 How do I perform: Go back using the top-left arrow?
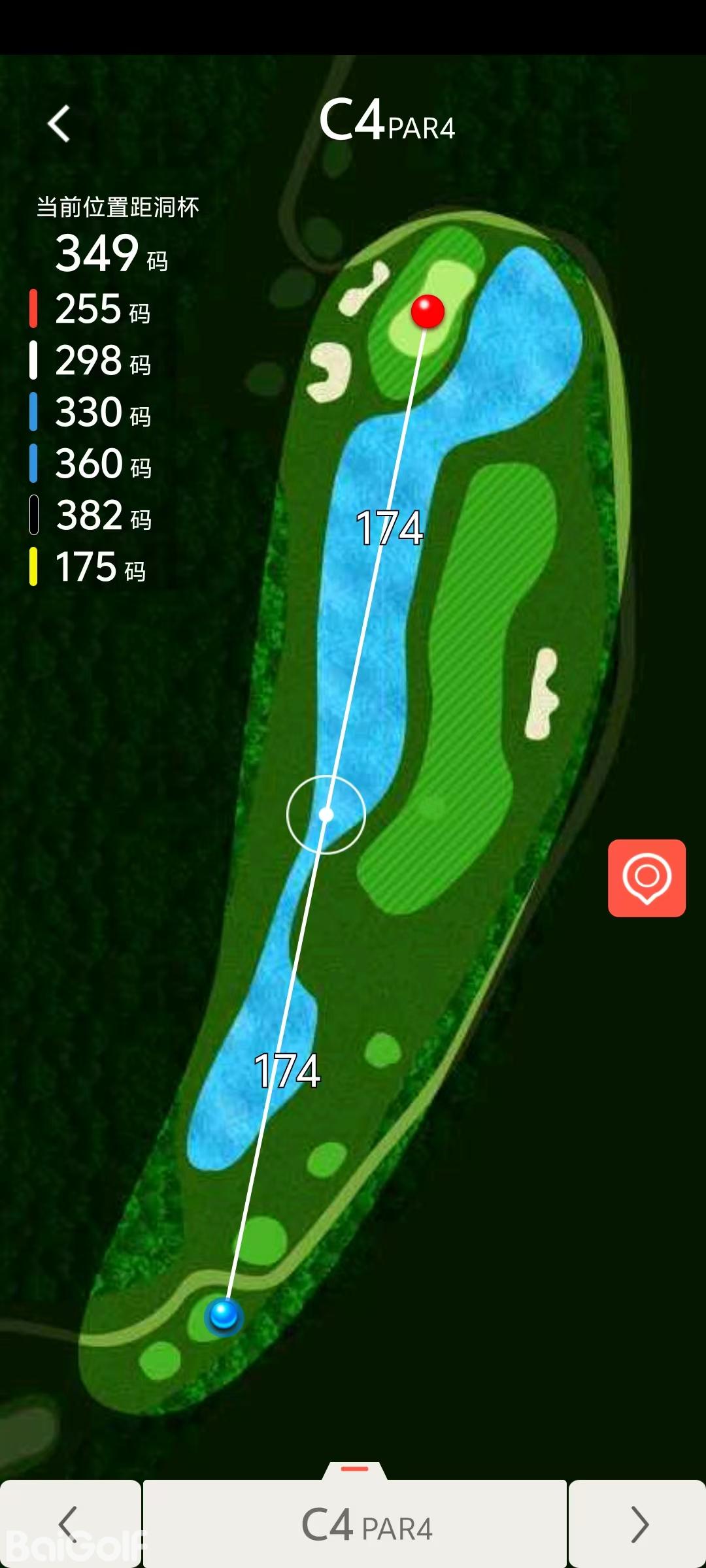pyautogui.click(x=59, y=123)
